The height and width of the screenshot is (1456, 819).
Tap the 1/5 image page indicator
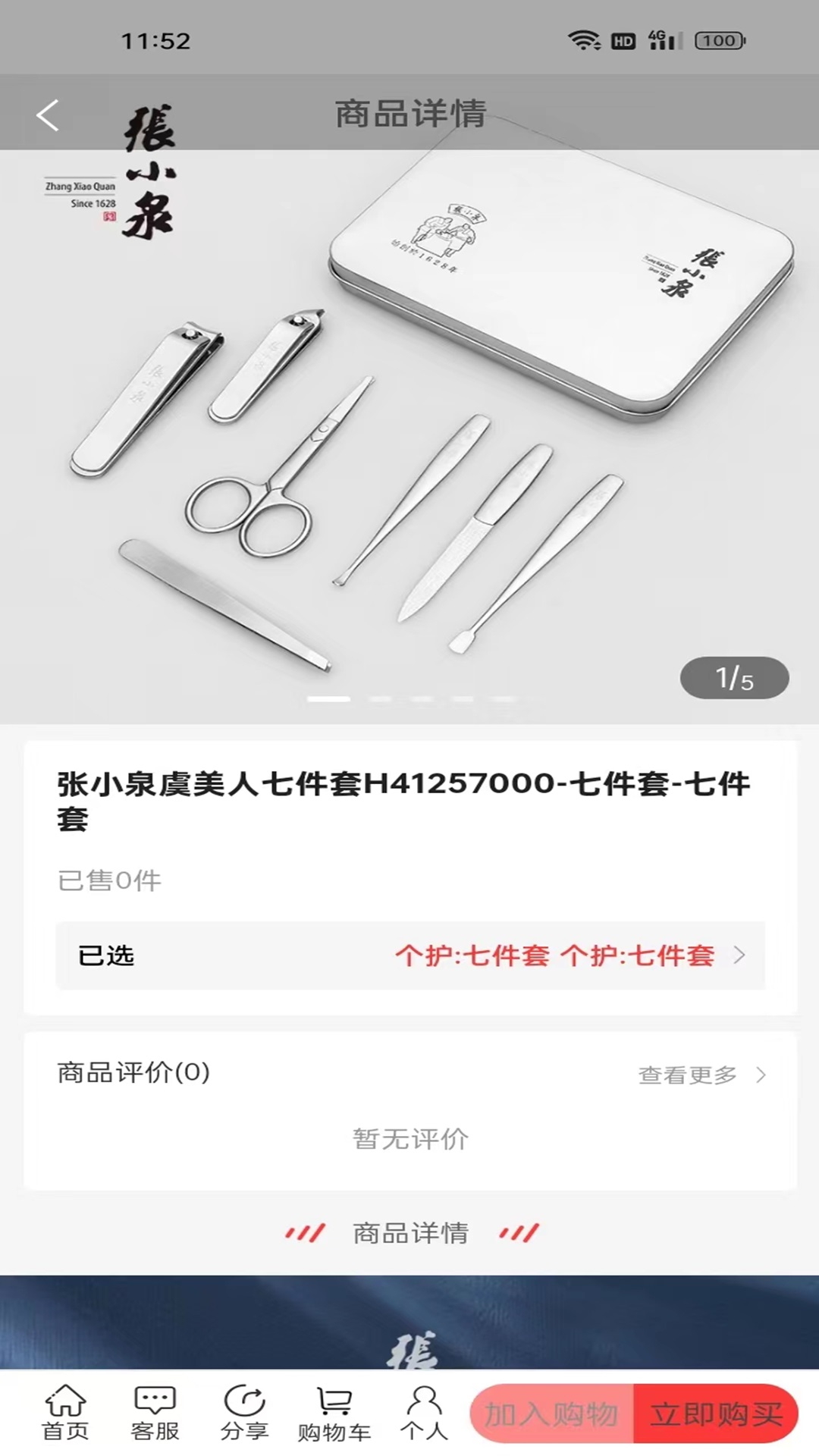point(733,677)
